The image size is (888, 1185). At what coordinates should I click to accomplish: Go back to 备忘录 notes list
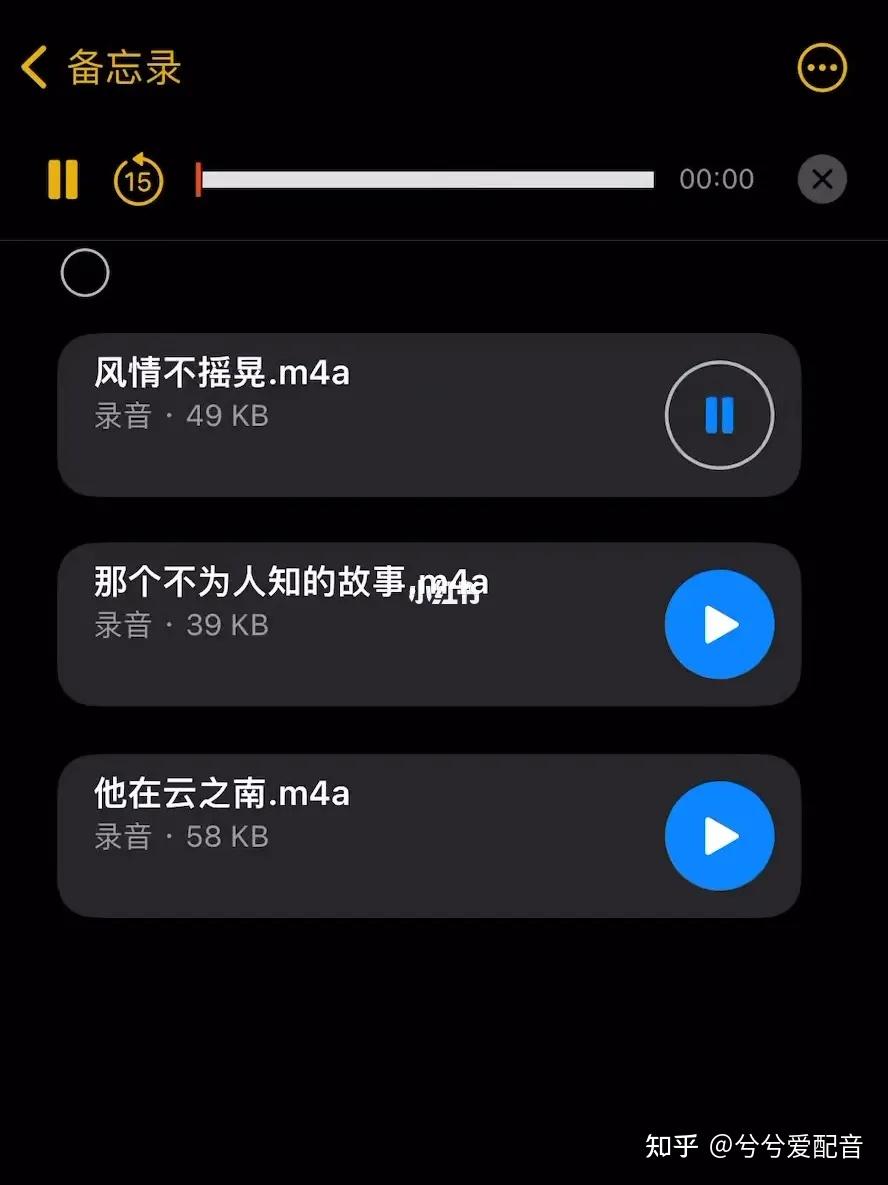tap(100, 68)
